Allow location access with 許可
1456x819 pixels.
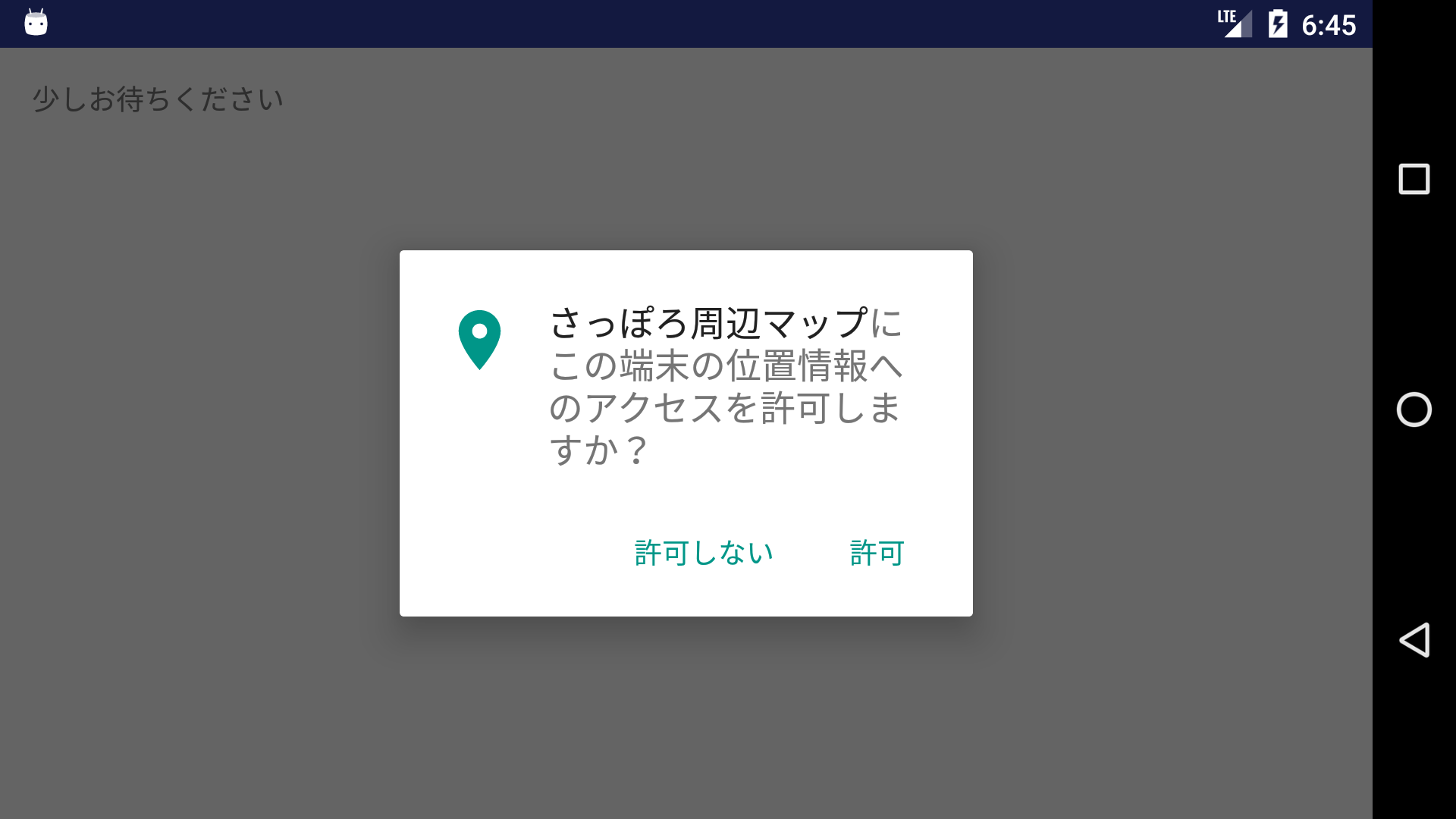[877, 553]
